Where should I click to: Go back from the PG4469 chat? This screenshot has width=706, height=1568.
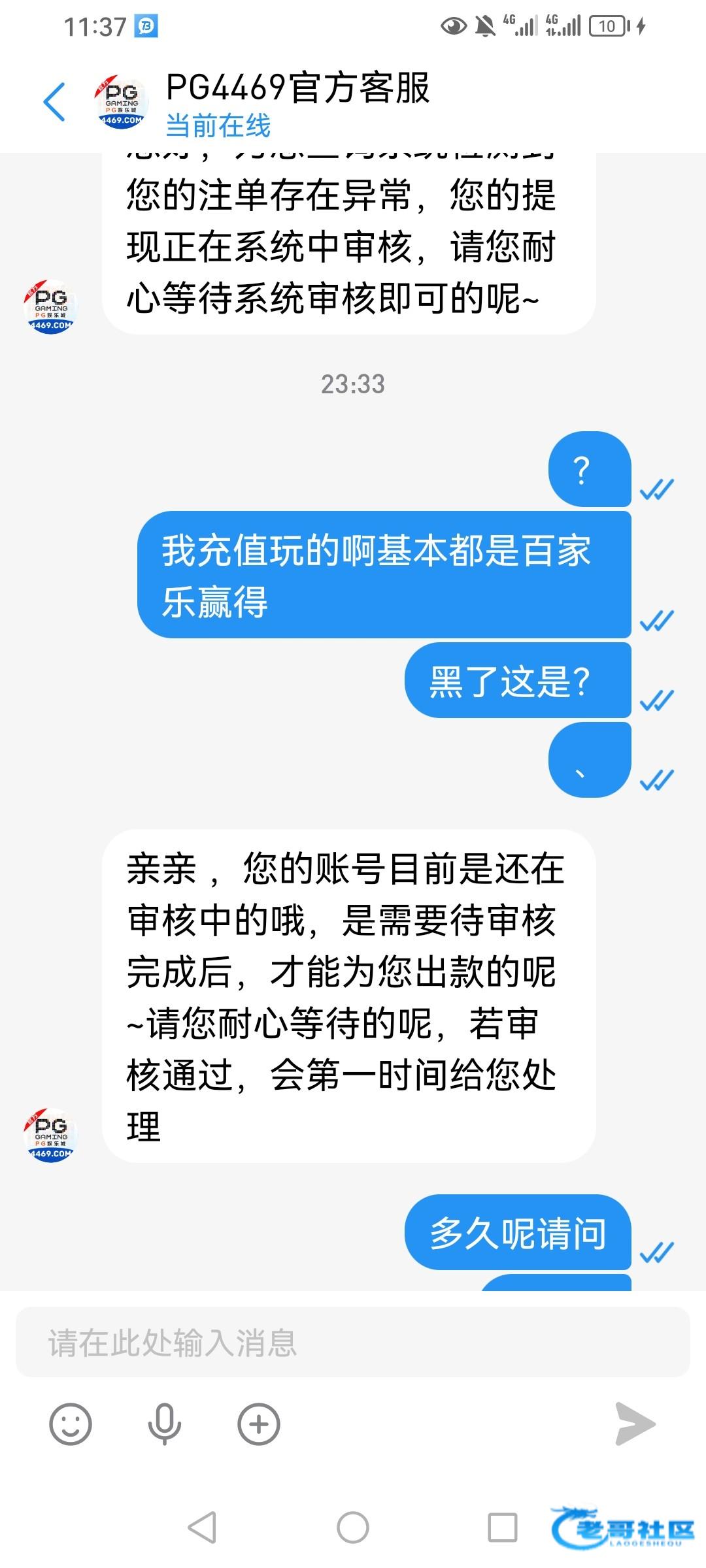(54, 102)
